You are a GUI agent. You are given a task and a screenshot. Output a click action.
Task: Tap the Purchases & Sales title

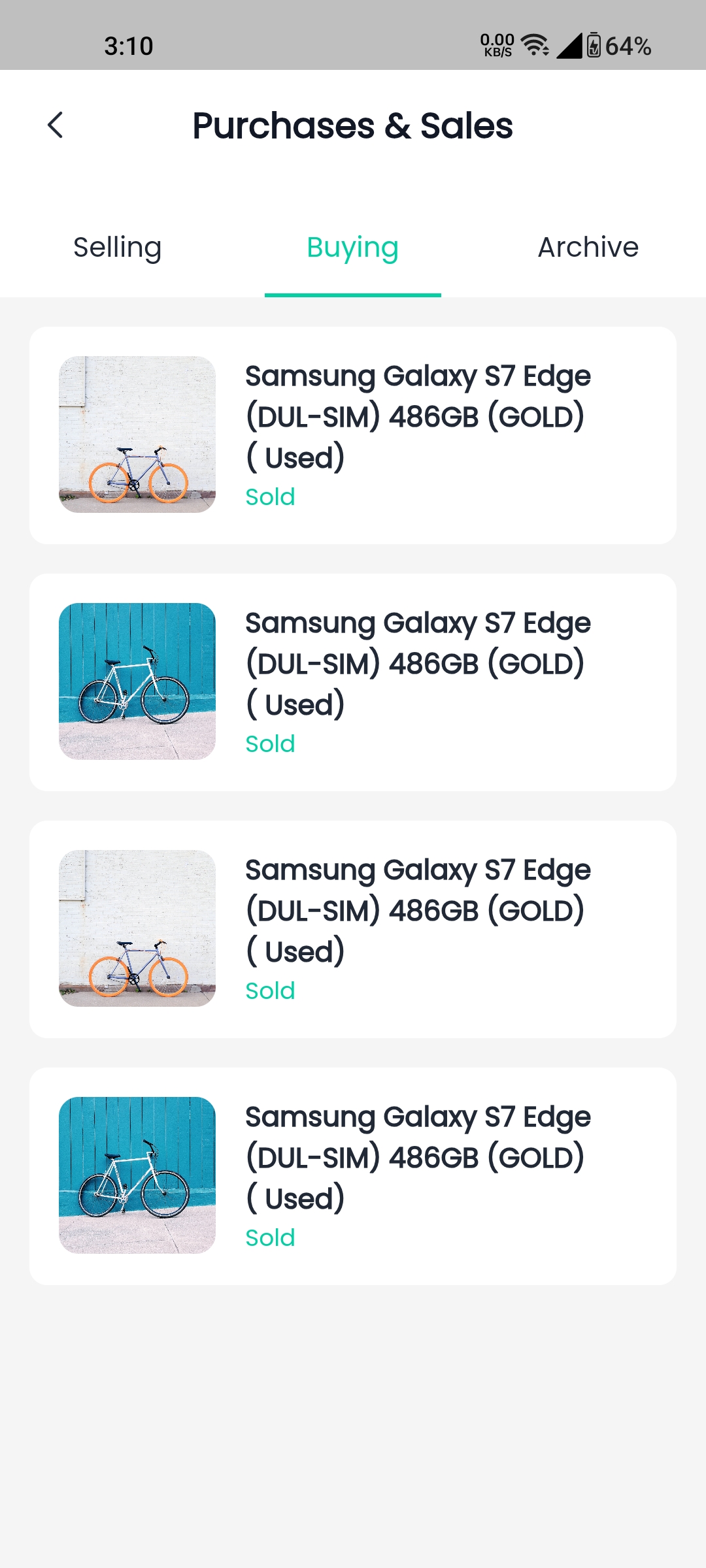(x=352, y=125)
